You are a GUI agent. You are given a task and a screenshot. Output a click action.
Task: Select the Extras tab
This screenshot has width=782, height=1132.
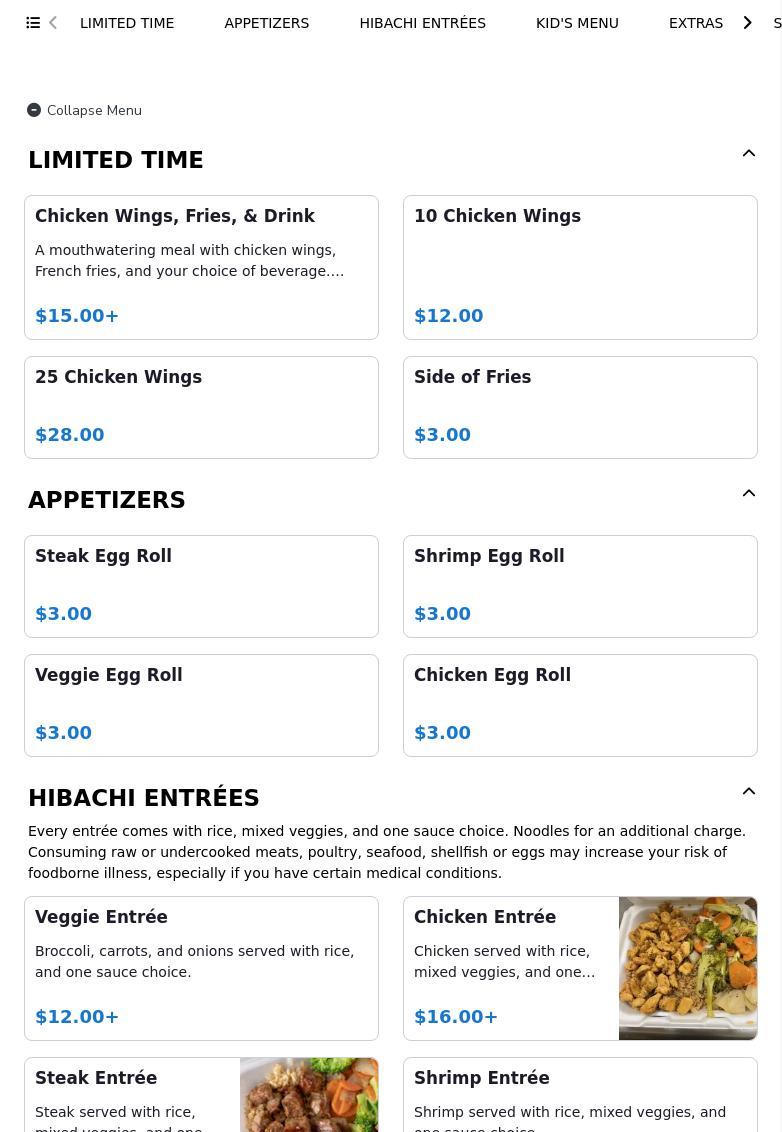click(695, 23)
